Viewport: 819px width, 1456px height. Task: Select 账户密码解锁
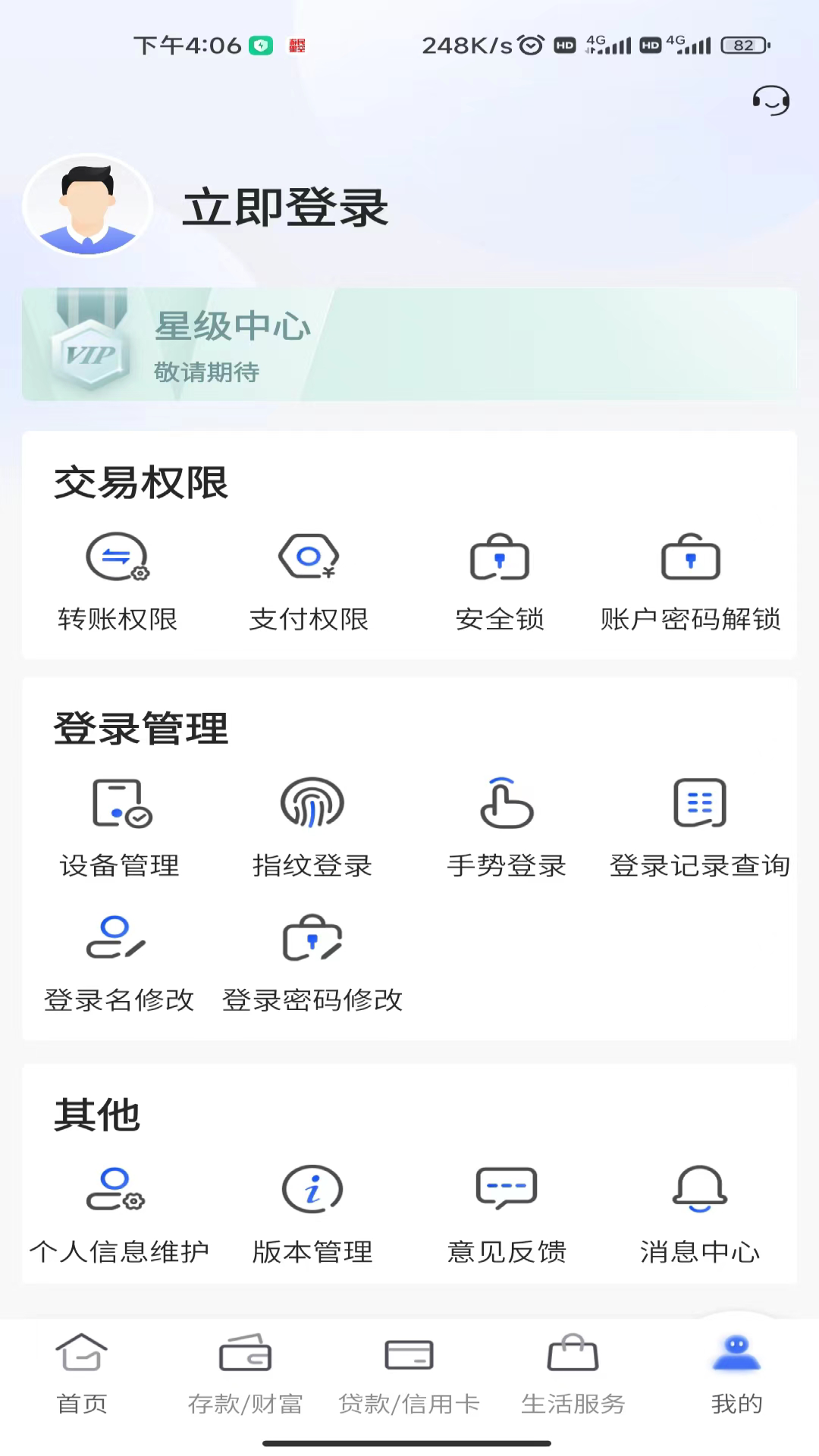pos(690,581)
